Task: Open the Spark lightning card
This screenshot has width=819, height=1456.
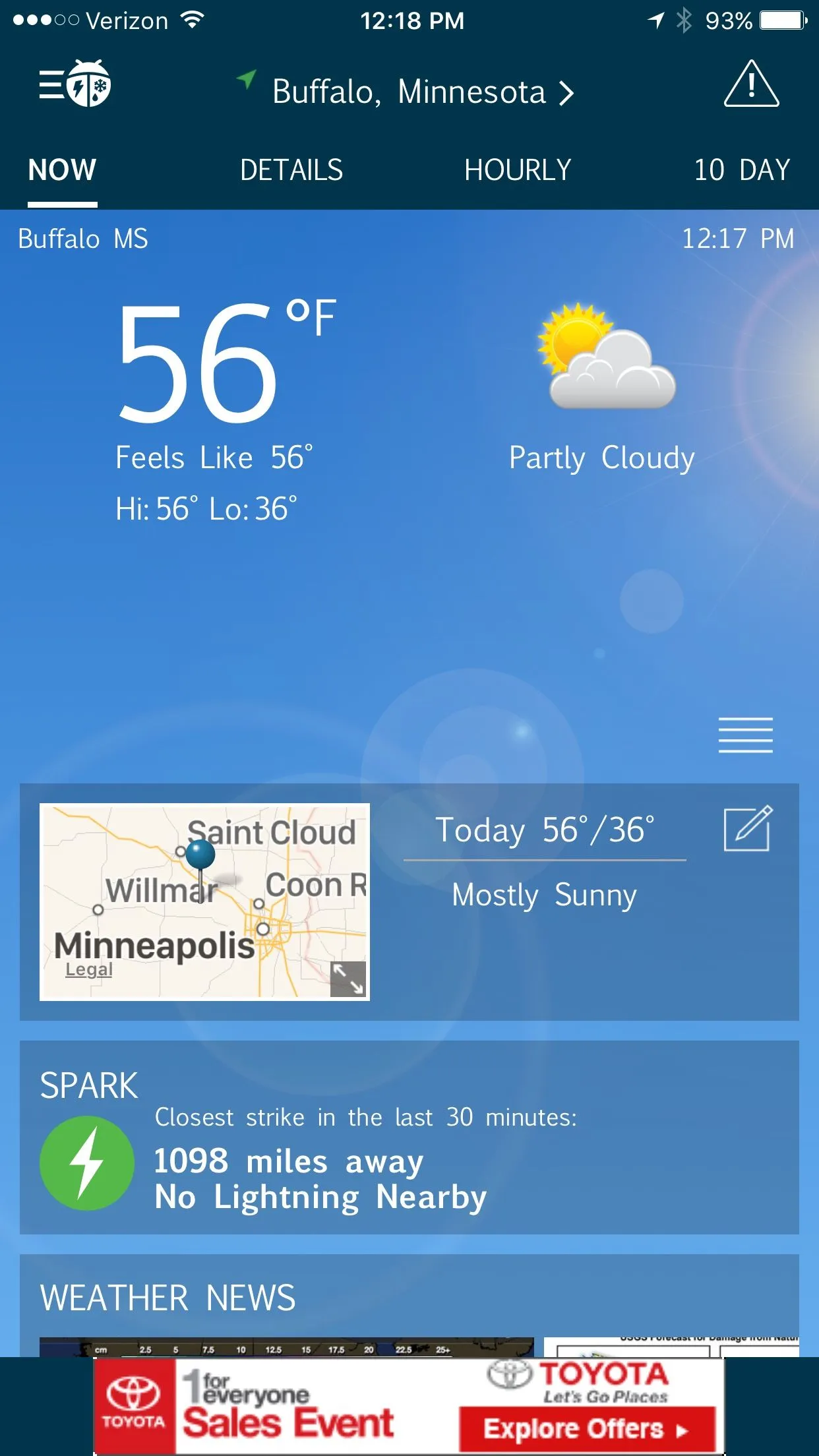Action: (409, 1137)
